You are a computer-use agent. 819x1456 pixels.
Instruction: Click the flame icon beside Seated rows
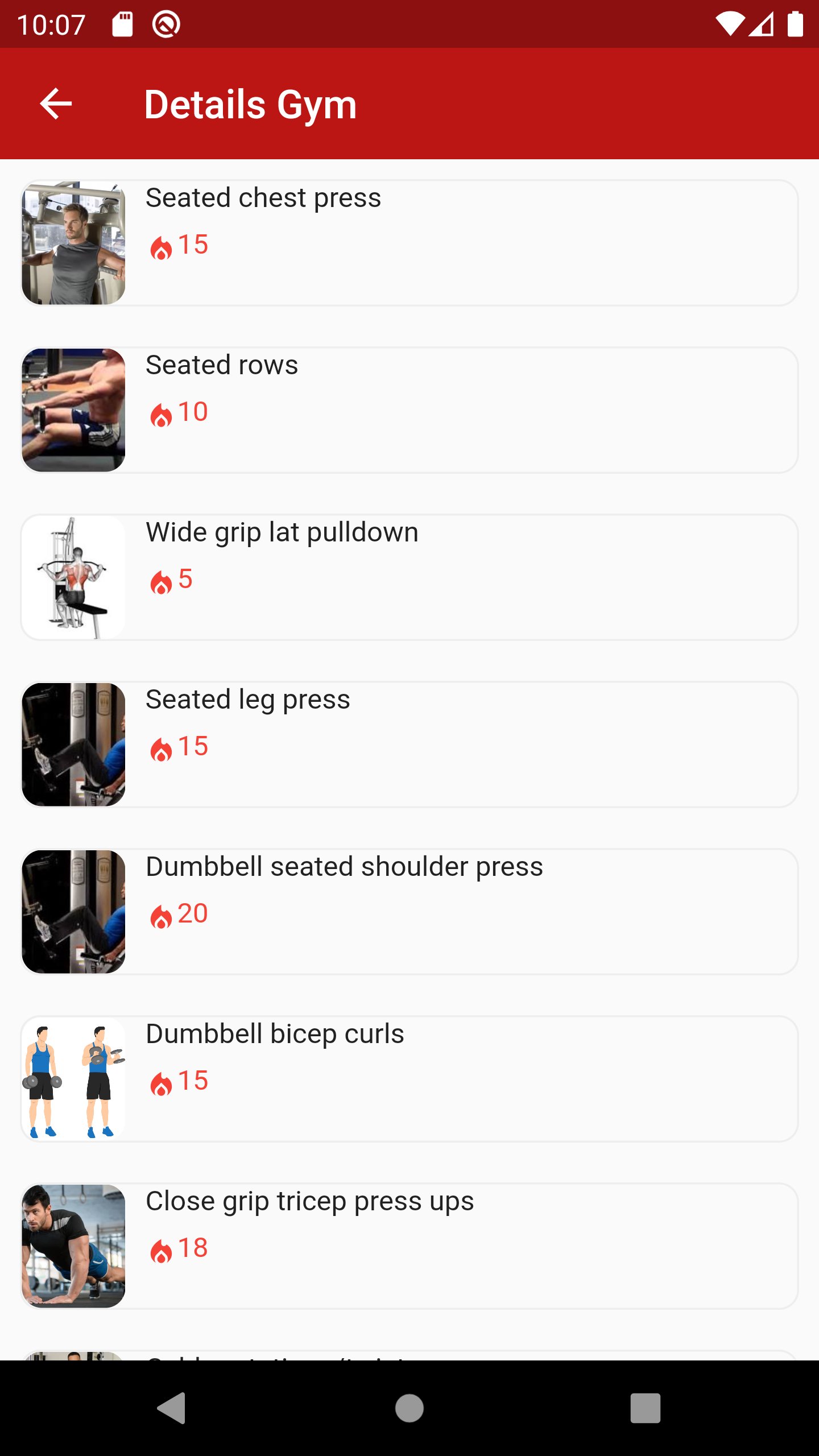pos(162,412)
